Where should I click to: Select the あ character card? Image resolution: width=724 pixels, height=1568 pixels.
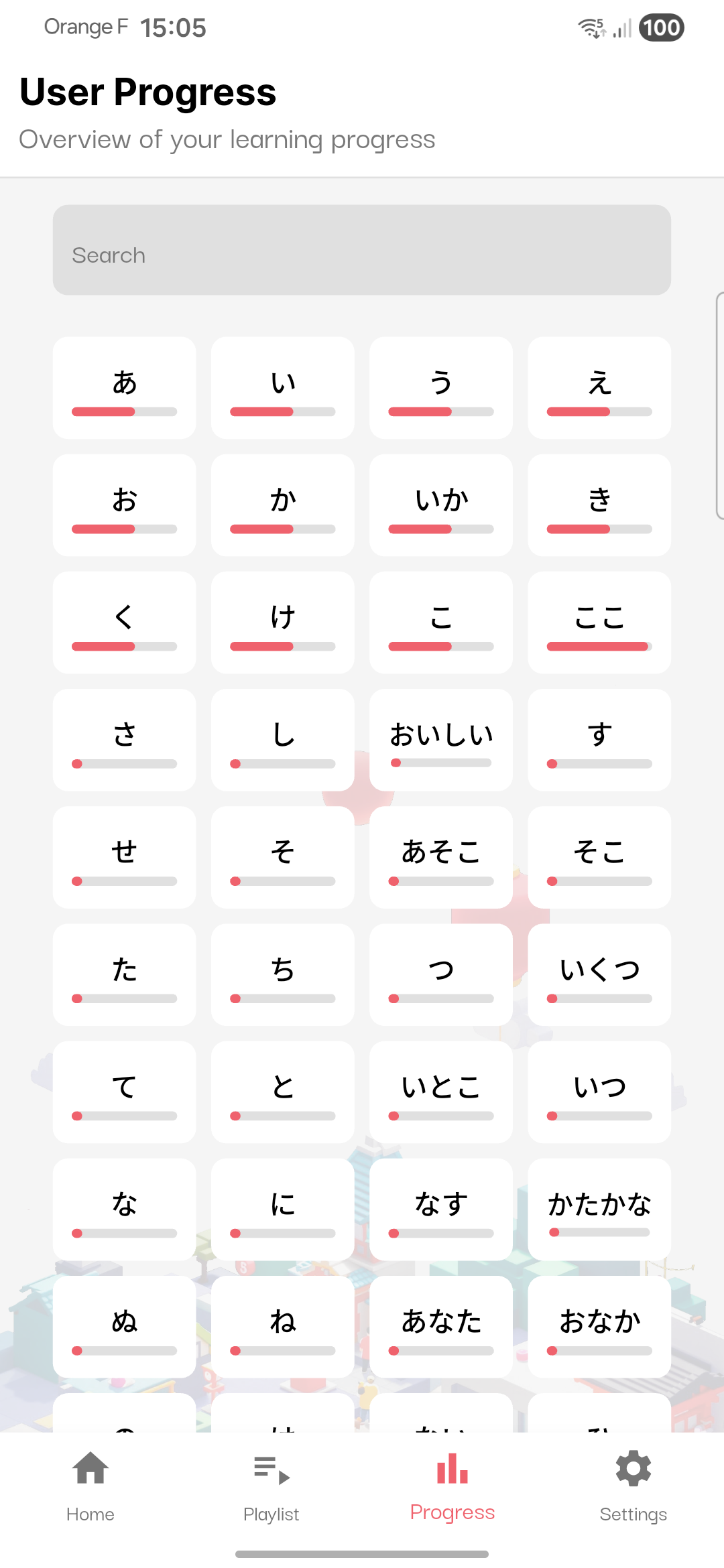(x=124, y=387)
